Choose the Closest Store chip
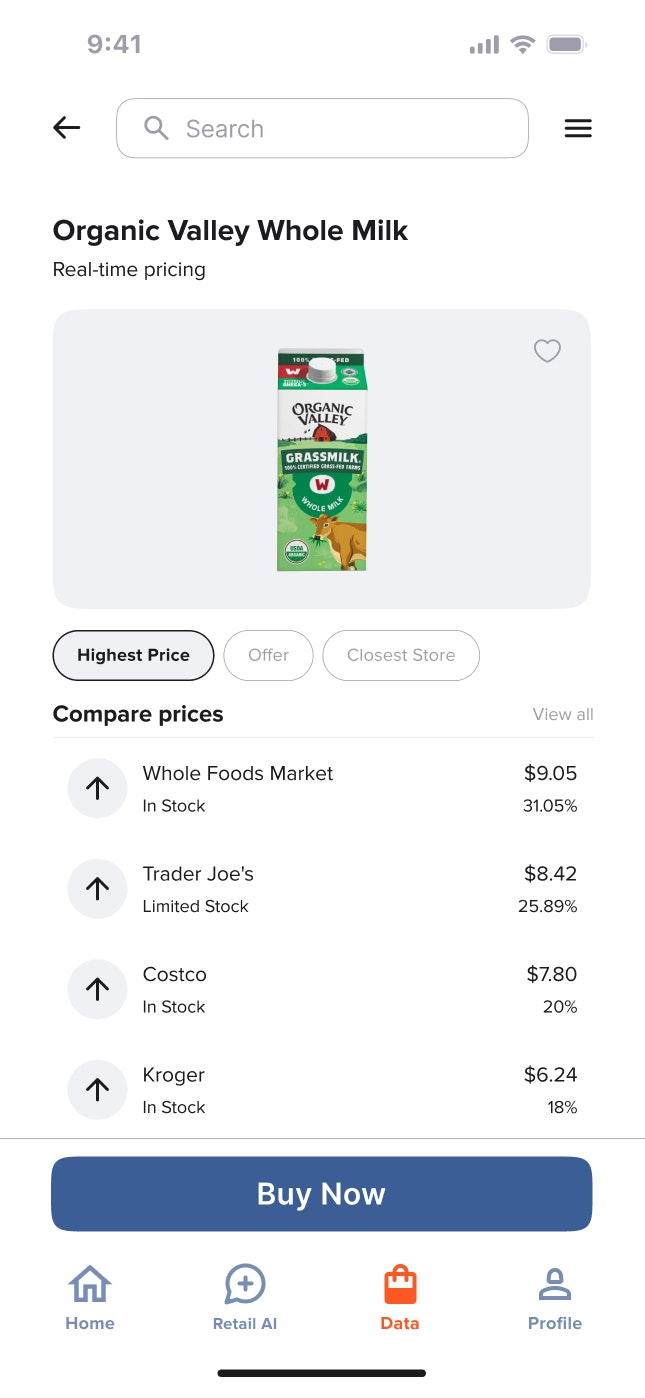This screenshot has height=1398, width=645. 401,656
